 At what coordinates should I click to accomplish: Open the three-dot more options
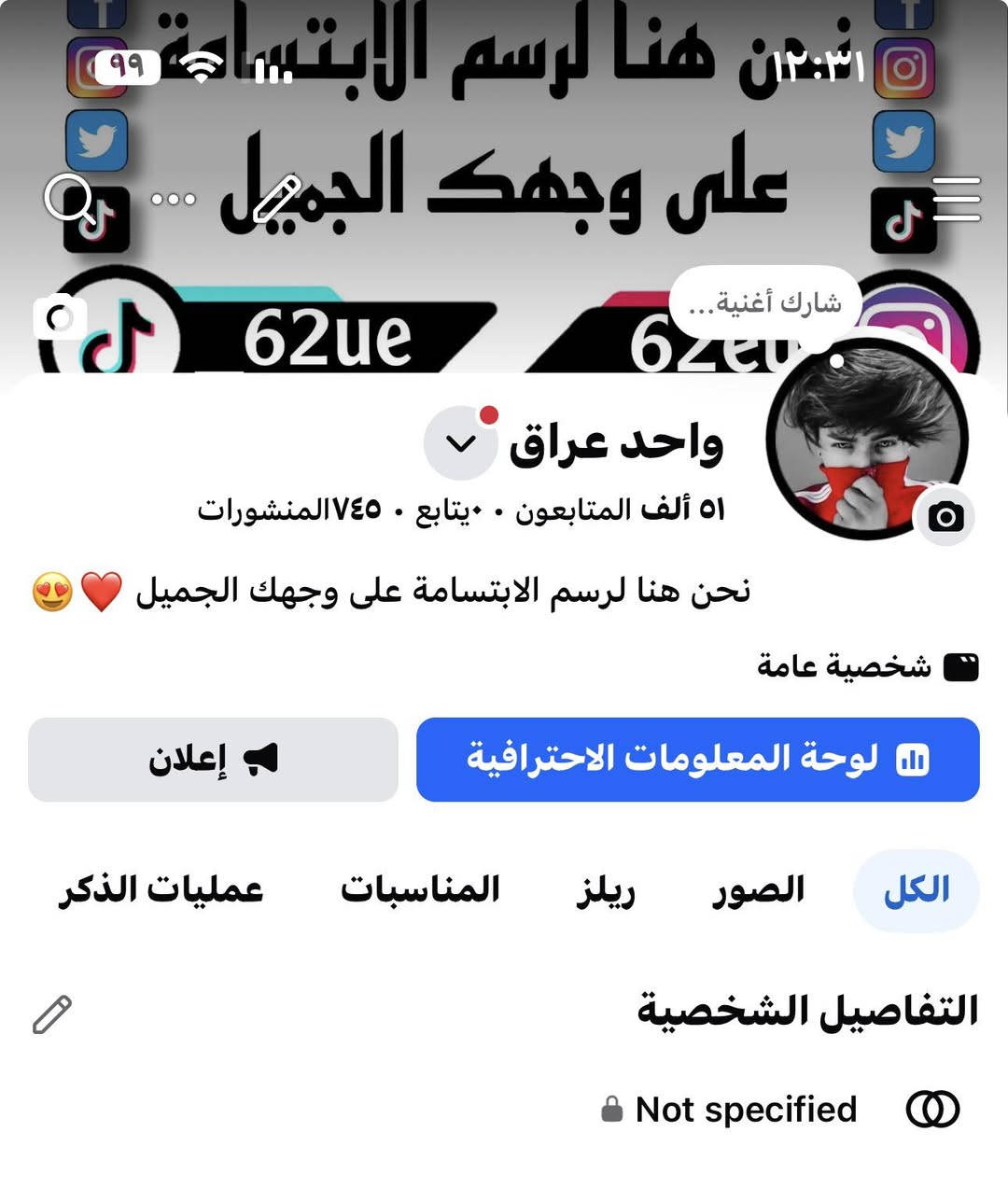point(174,199)
